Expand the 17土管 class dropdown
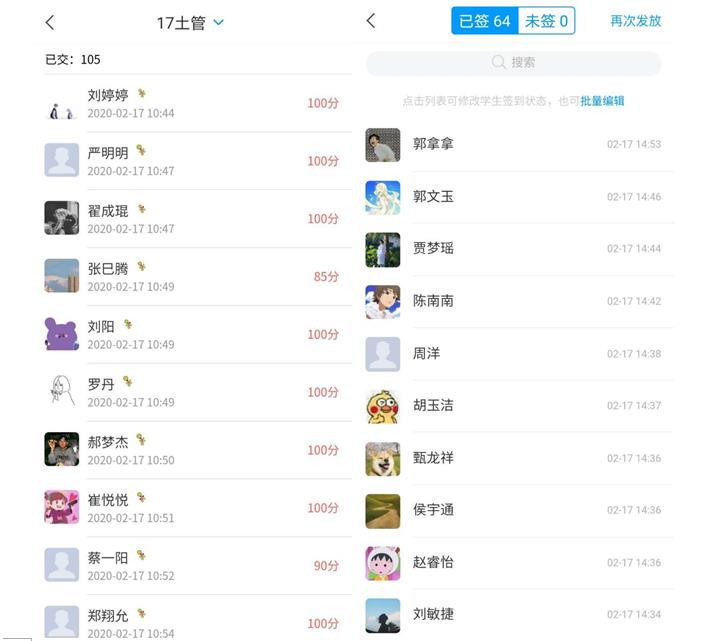 point(219,22)
